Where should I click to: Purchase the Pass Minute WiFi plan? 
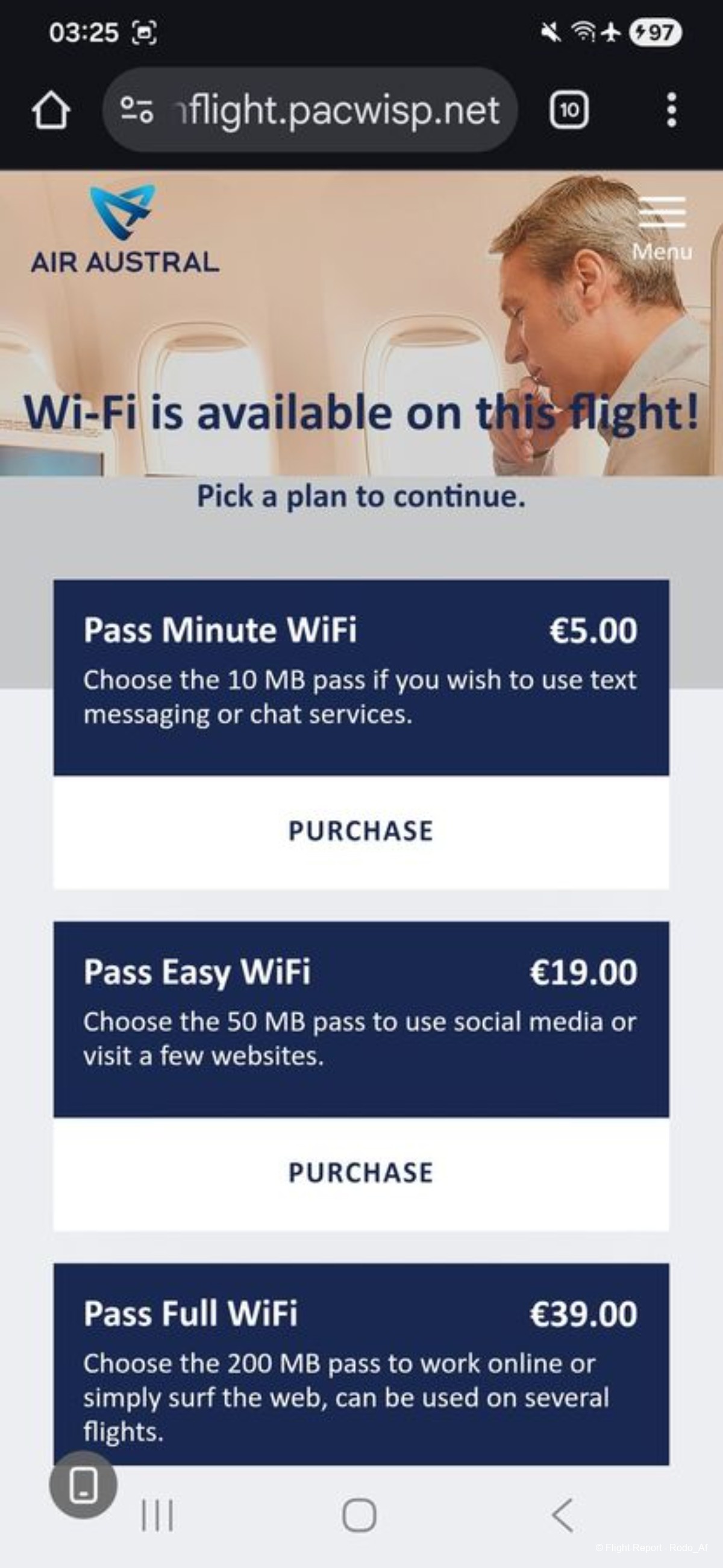[361, 832]
